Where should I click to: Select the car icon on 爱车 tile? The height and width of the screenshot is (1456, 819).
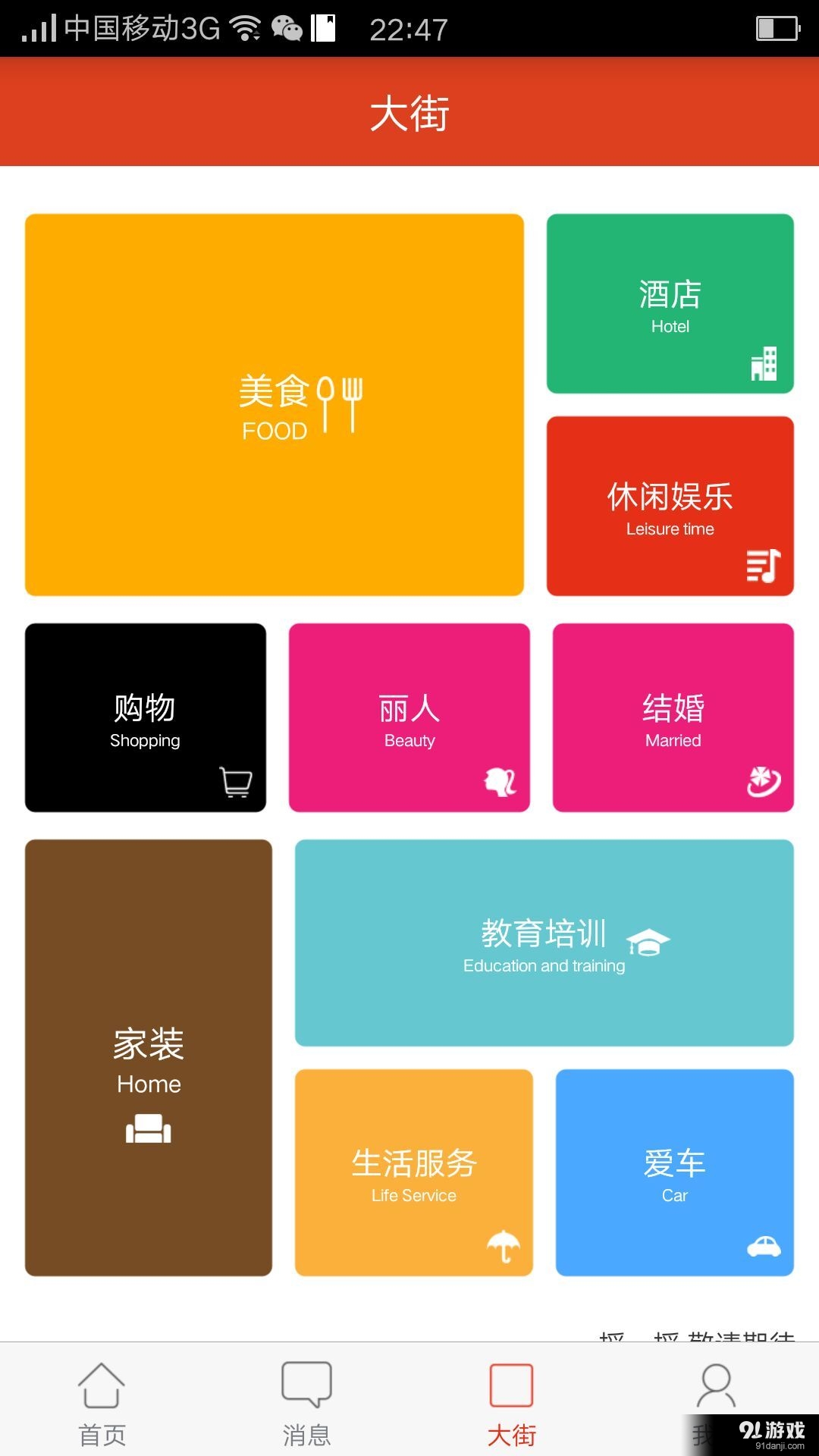(764, 1247)
